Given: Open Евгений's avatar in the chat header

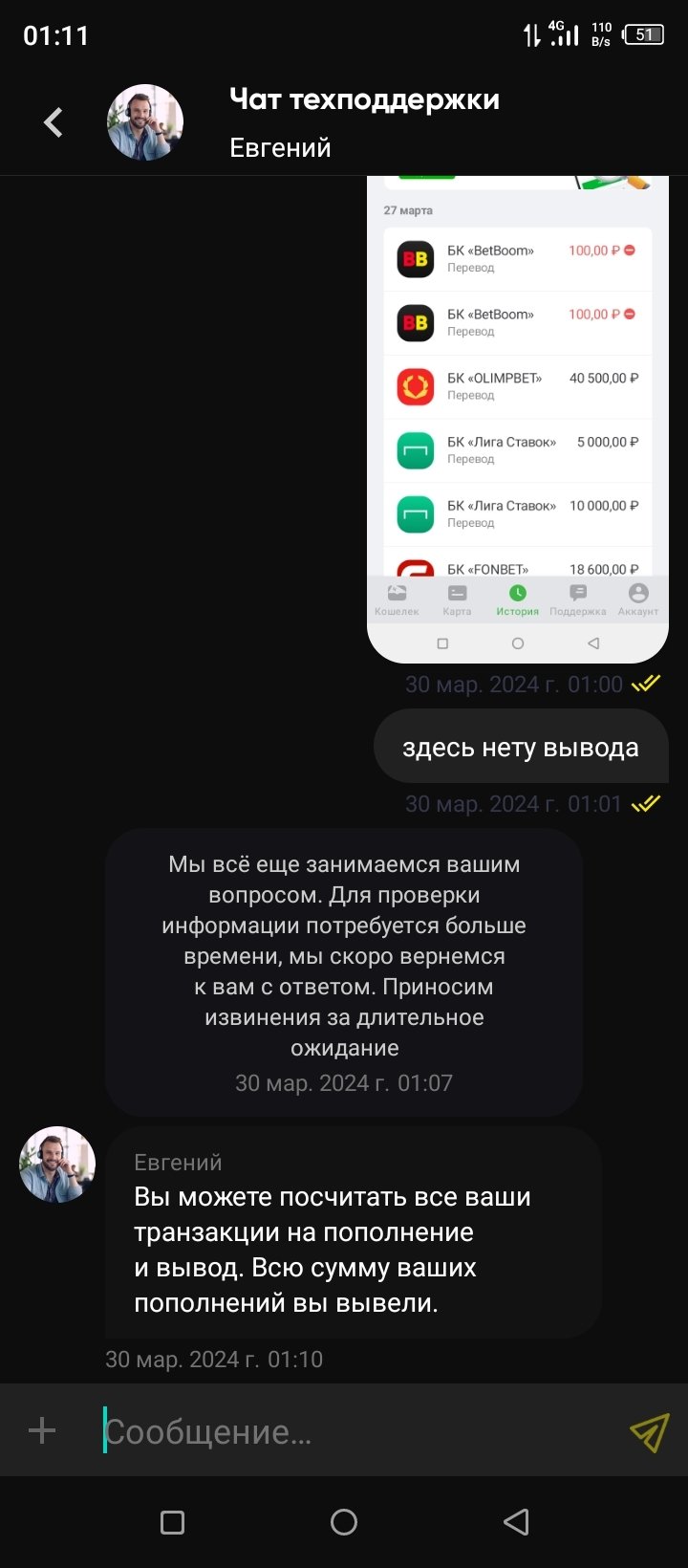Looking at the screenshot, I should click(x=145, y=122).
